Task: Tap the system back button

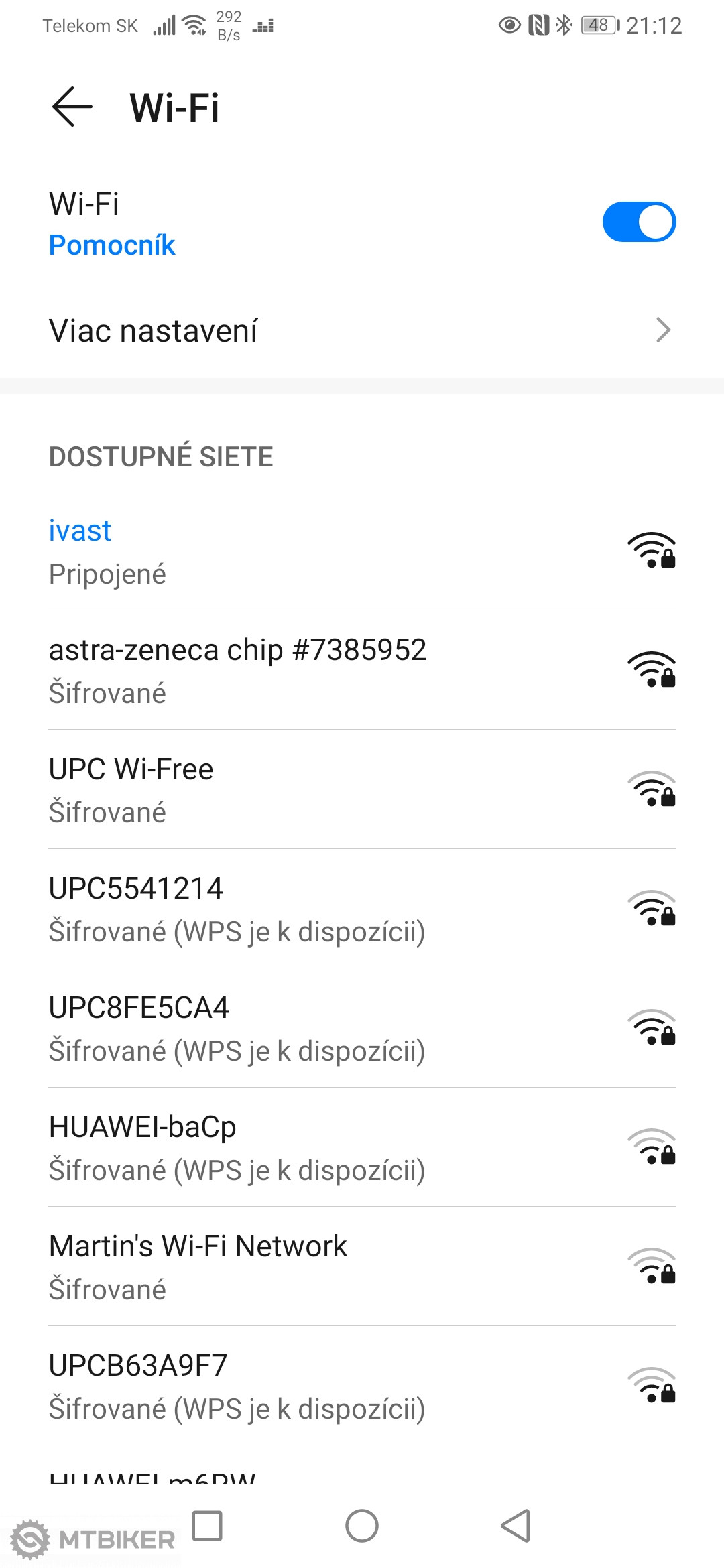Action: [516, 1526]
